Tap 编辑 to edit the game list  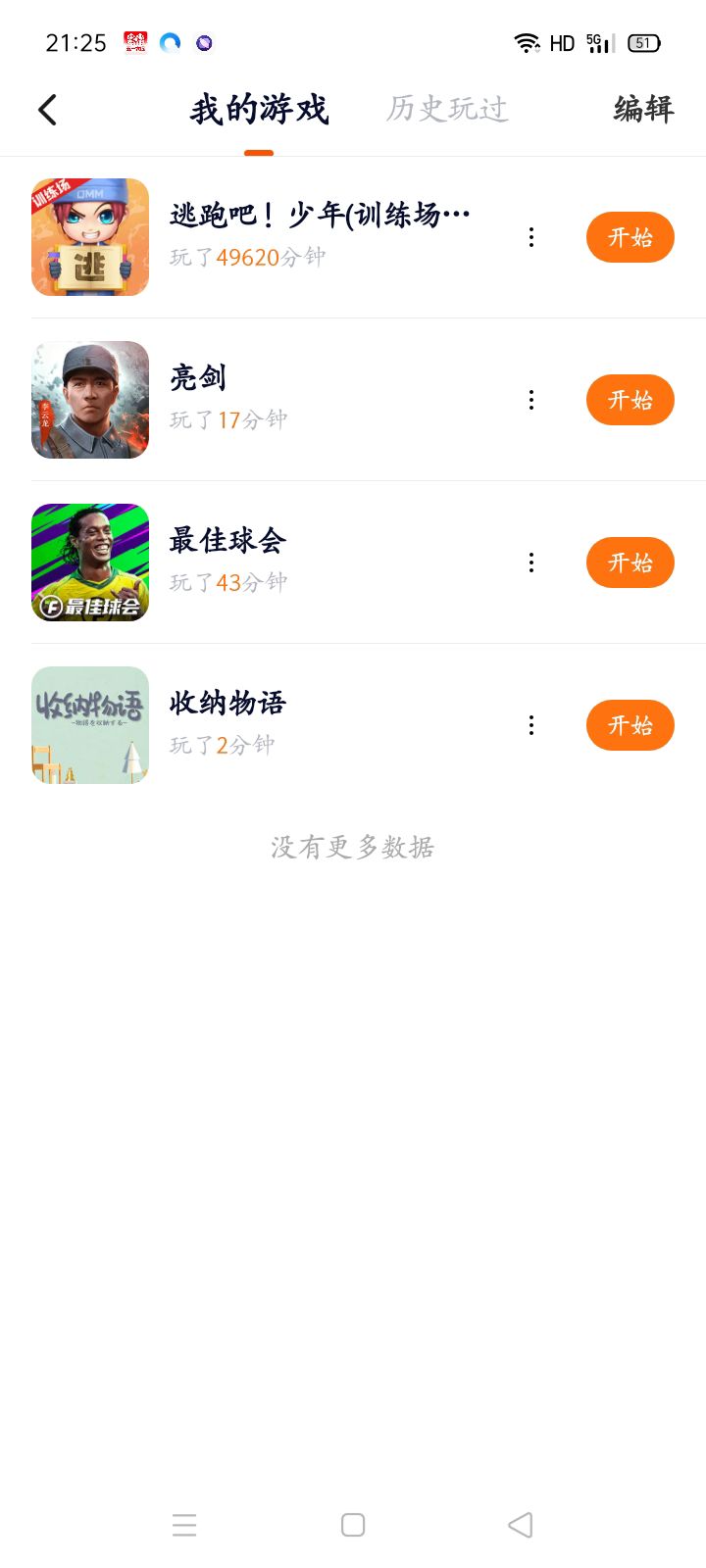643,109
